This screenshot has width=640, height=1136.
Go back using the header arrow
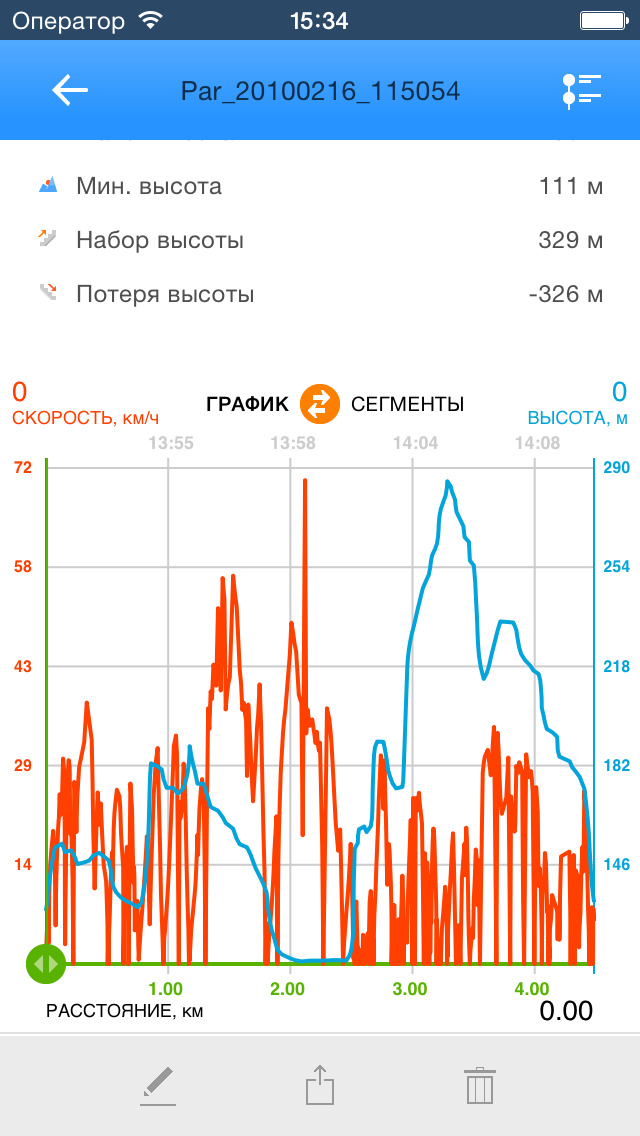[70, 91]
